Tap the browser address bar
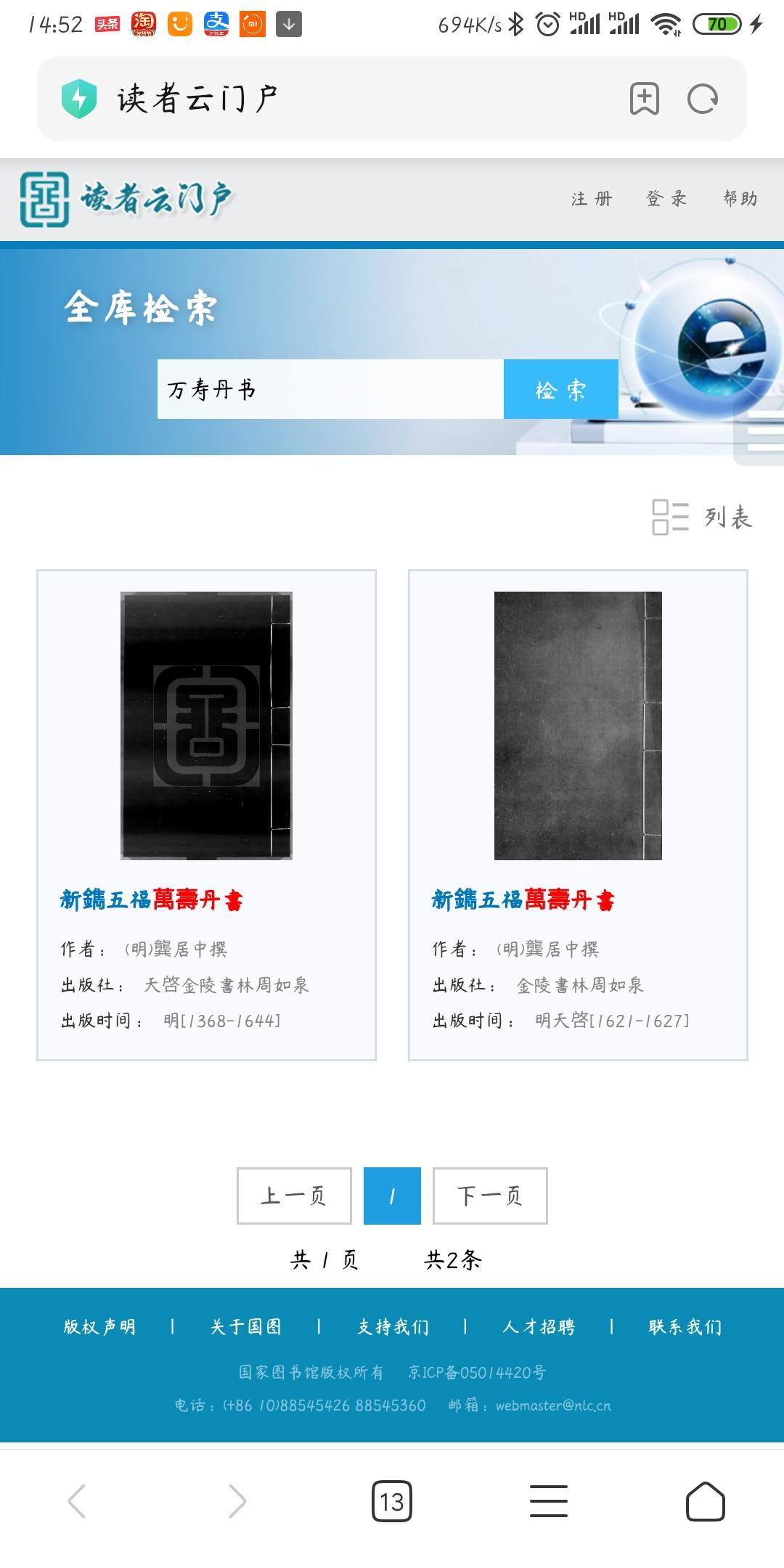784x1568 pixels. click(x=348, y=99)
